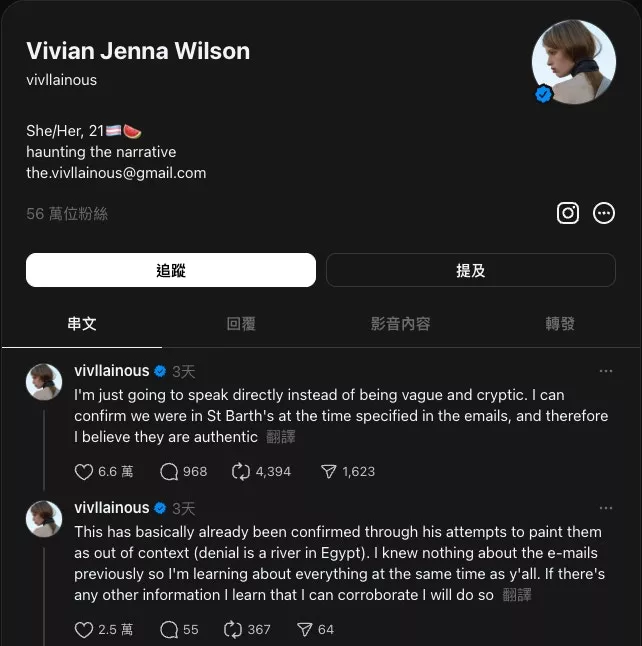Switch to the 轉發 tab
The height and width of the screenshot is (646, 642).
point(560,324)
